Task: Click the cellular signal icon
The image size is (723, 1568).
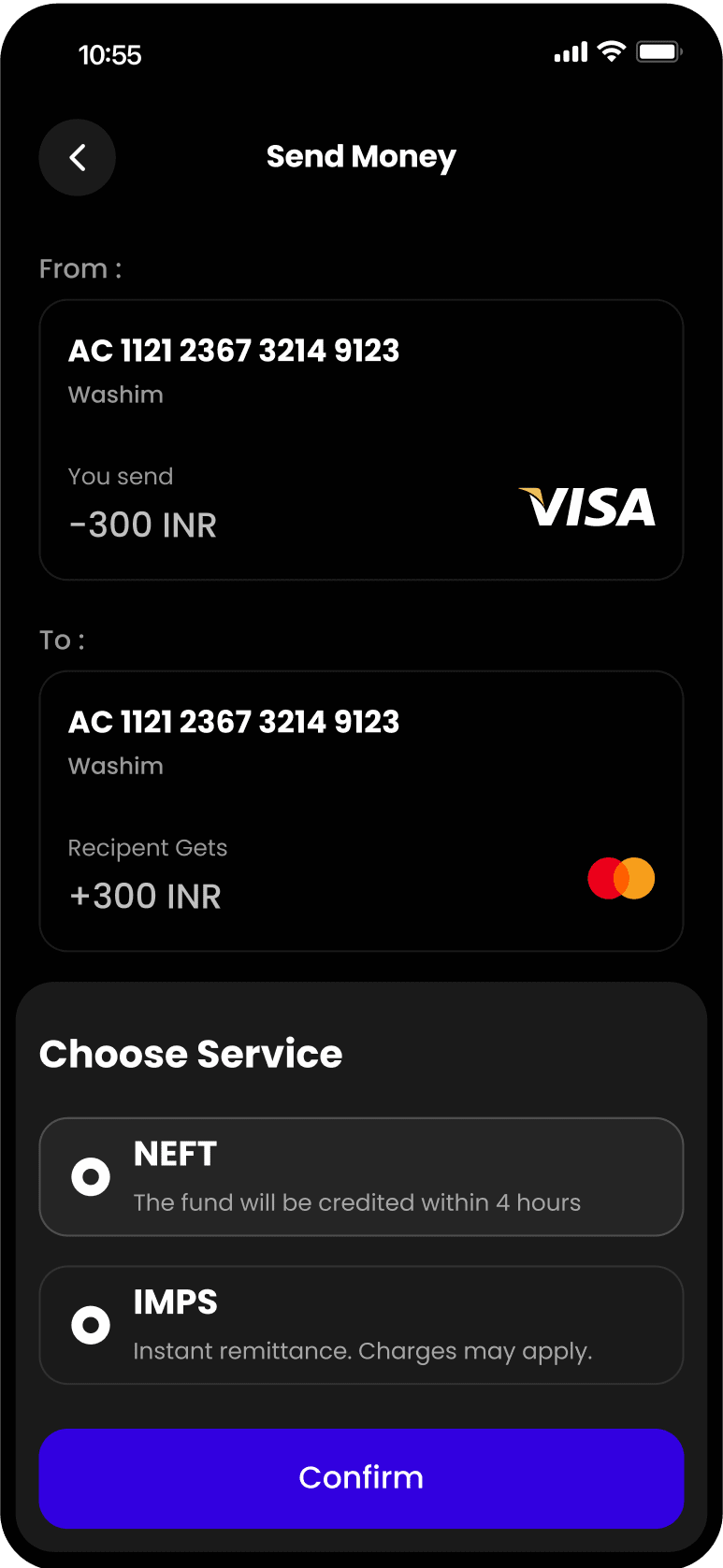Action: [x=569, y=51]
